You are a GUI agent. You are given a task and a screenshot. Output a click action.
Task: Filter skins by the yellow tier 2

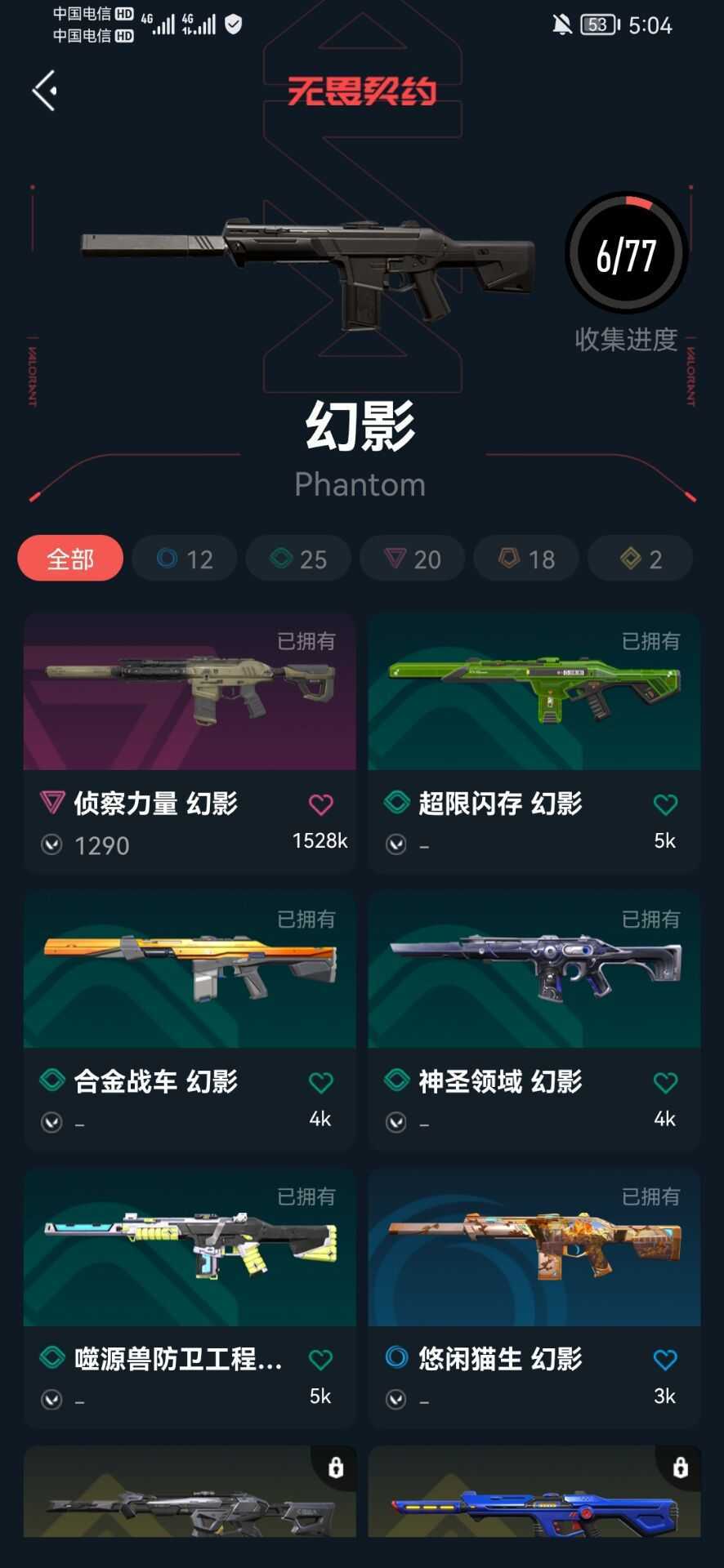[641, 559]
